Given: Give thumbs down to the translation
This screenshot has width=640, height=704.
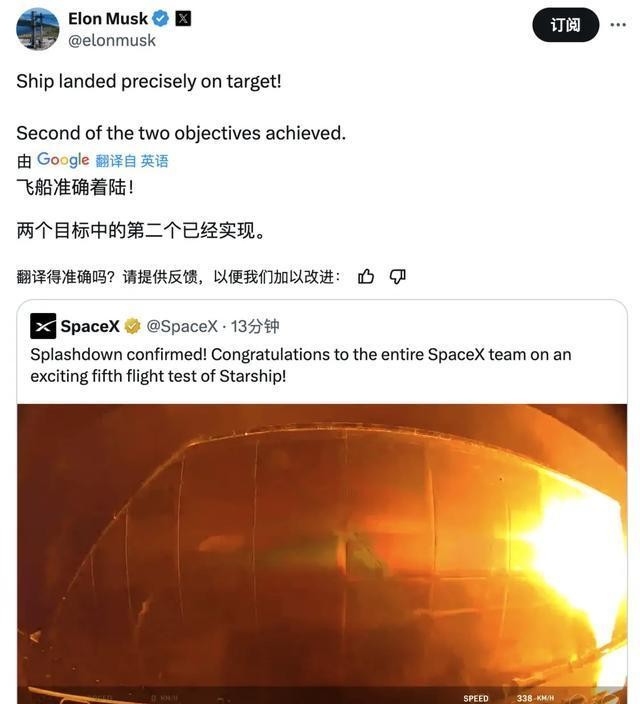Looking at the screenshot, I should click(x=397, y=276).
